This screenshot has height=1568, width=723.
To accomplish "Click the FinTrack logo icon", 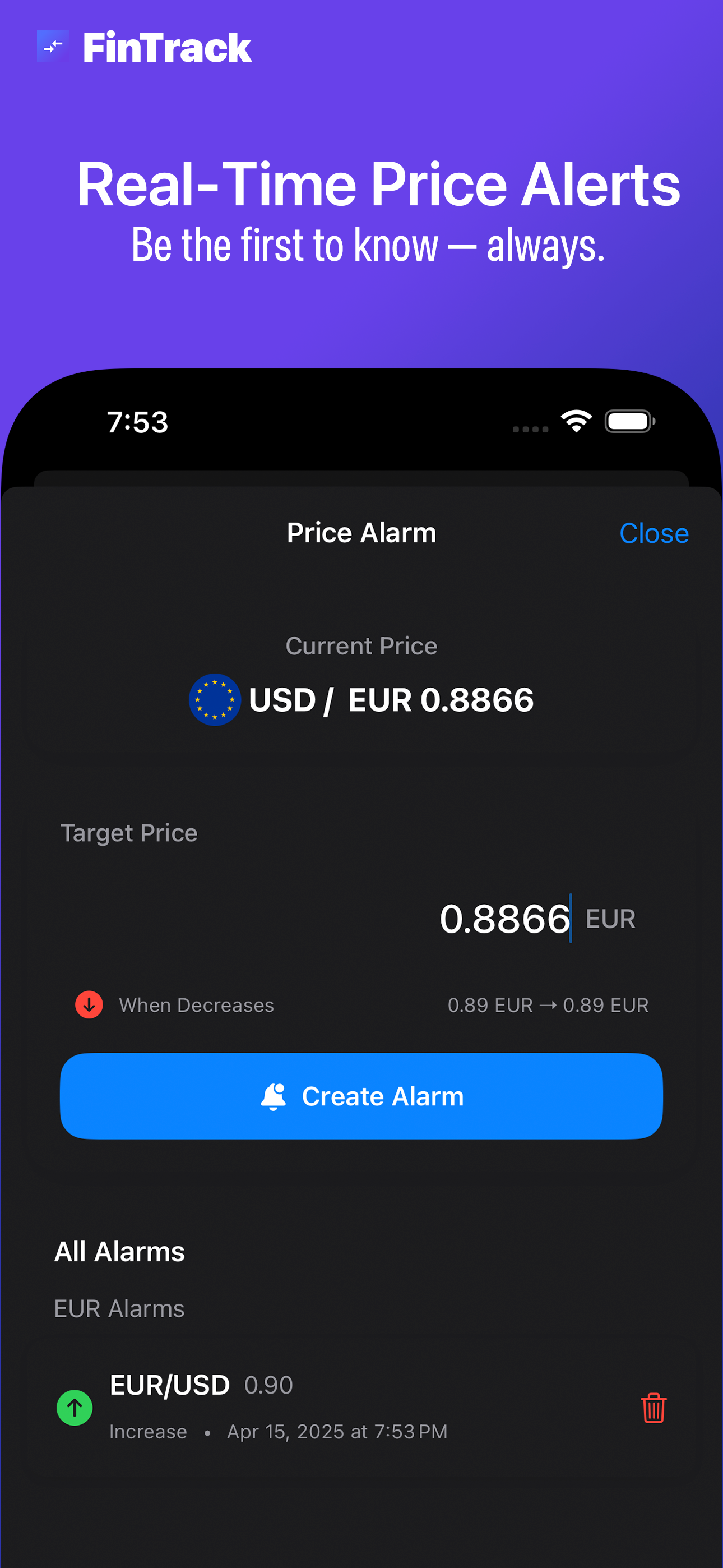I will [54, 48].
